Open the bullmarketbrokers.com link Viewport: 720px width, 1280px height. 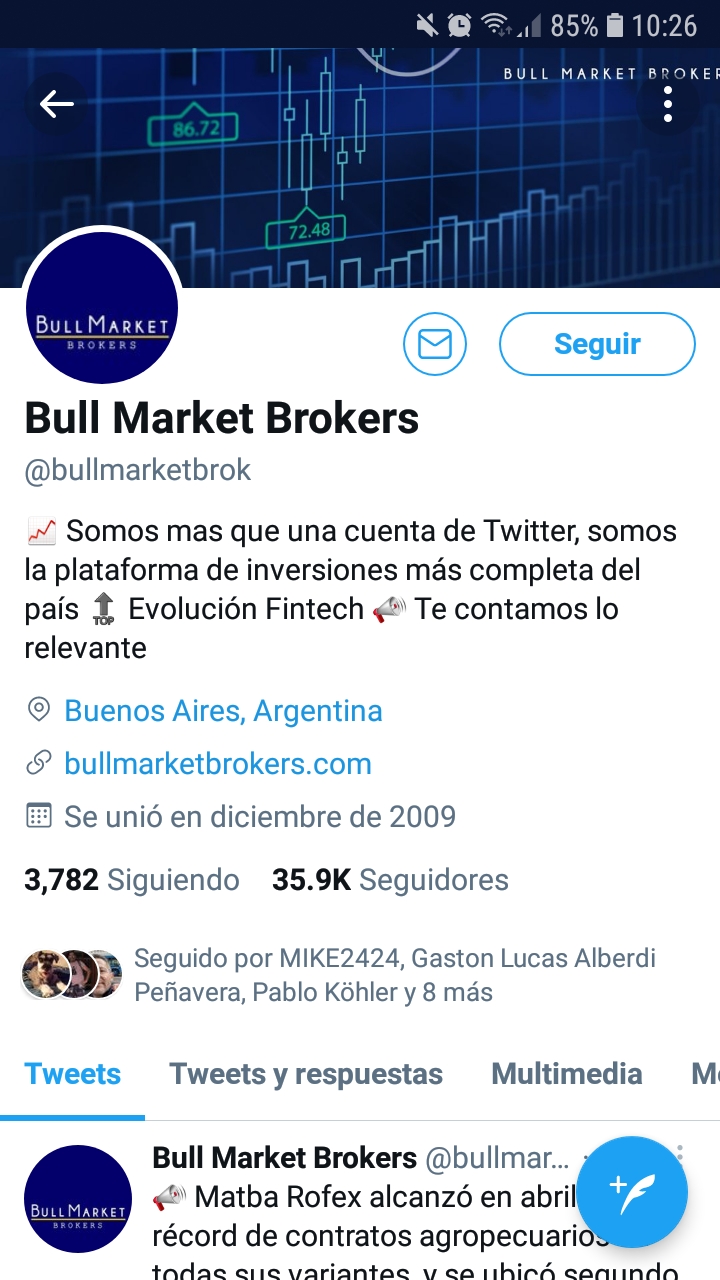click(x=217, y=764)
